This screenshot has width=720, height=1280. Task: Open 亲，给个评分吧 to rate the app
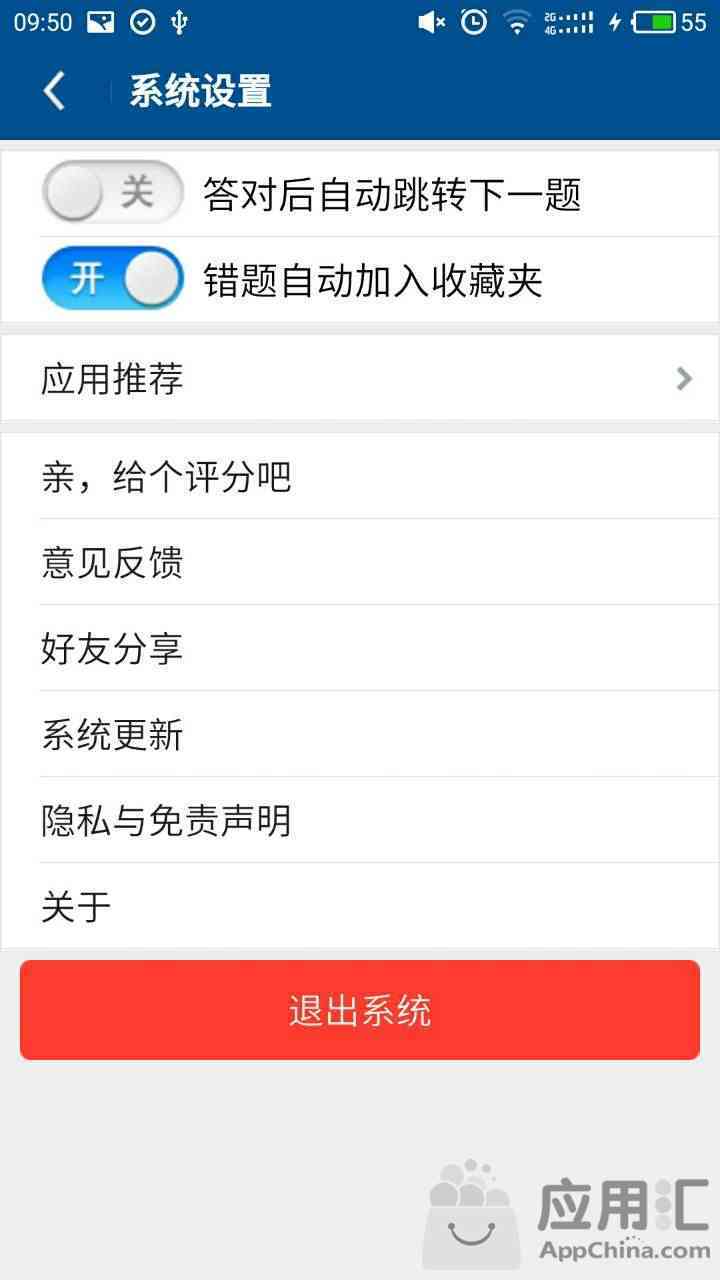click(360, 477)
